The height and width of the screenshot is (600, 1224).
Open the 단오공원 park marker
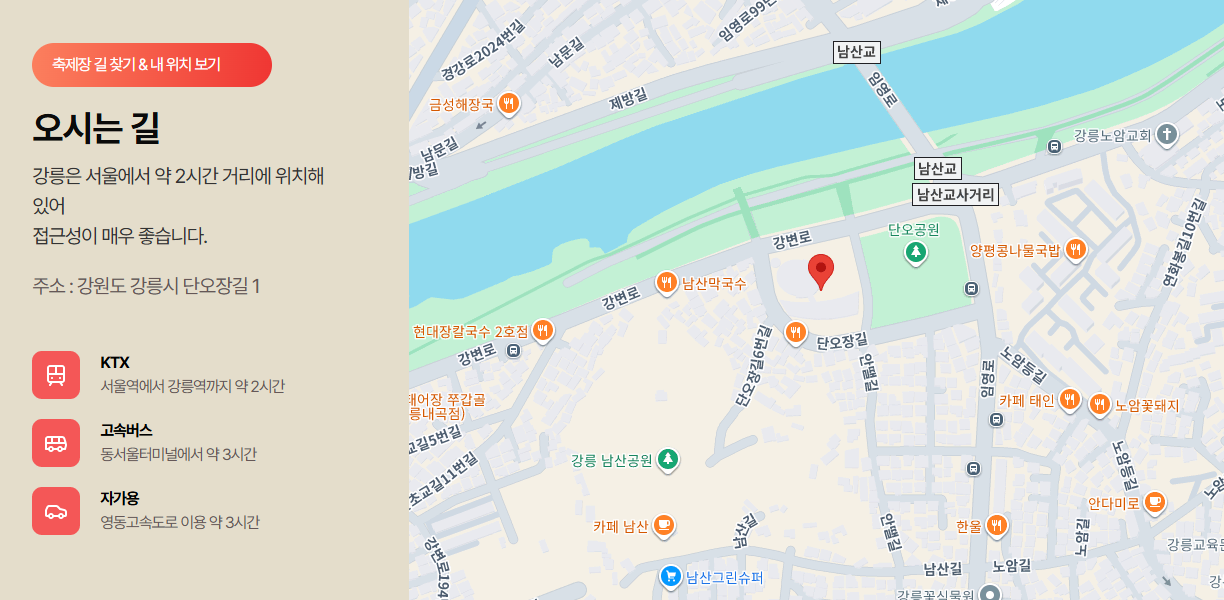pos(915,253)
